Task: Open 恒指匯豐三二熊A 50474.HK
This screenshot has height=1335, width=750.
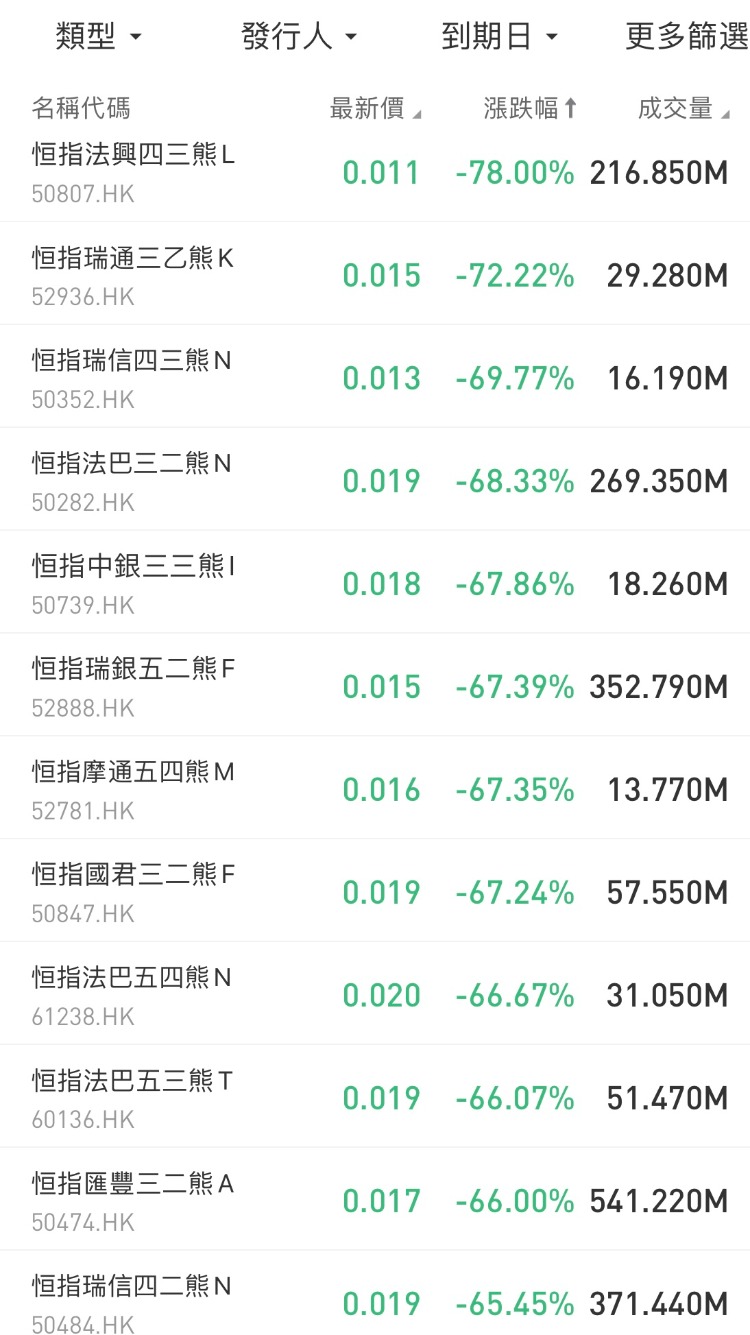Action: [375, 1201]
